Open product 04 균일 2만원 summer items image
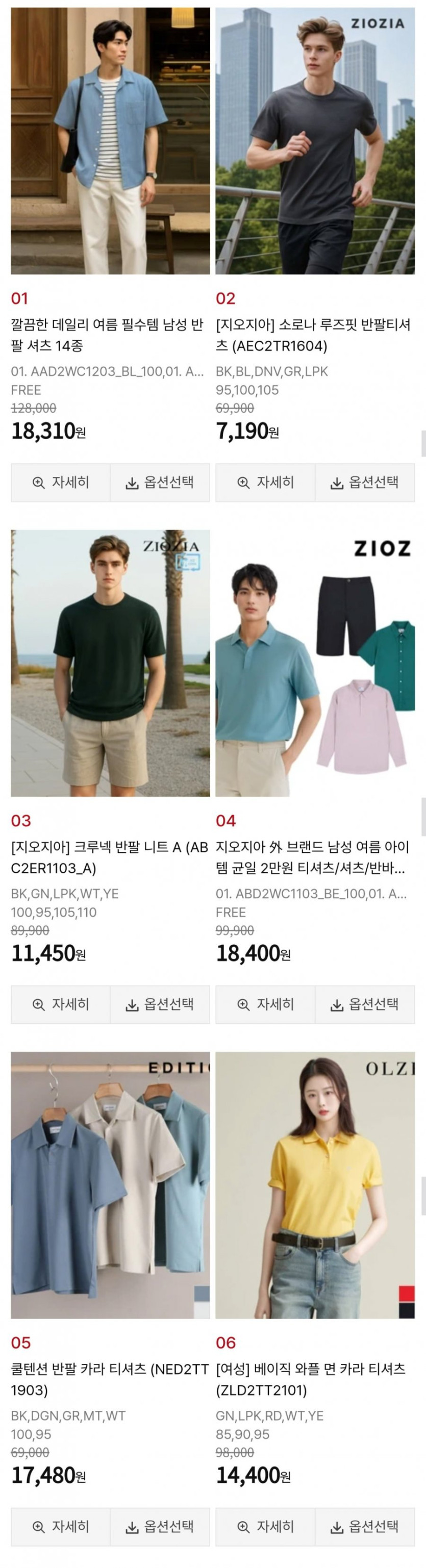 315,663
